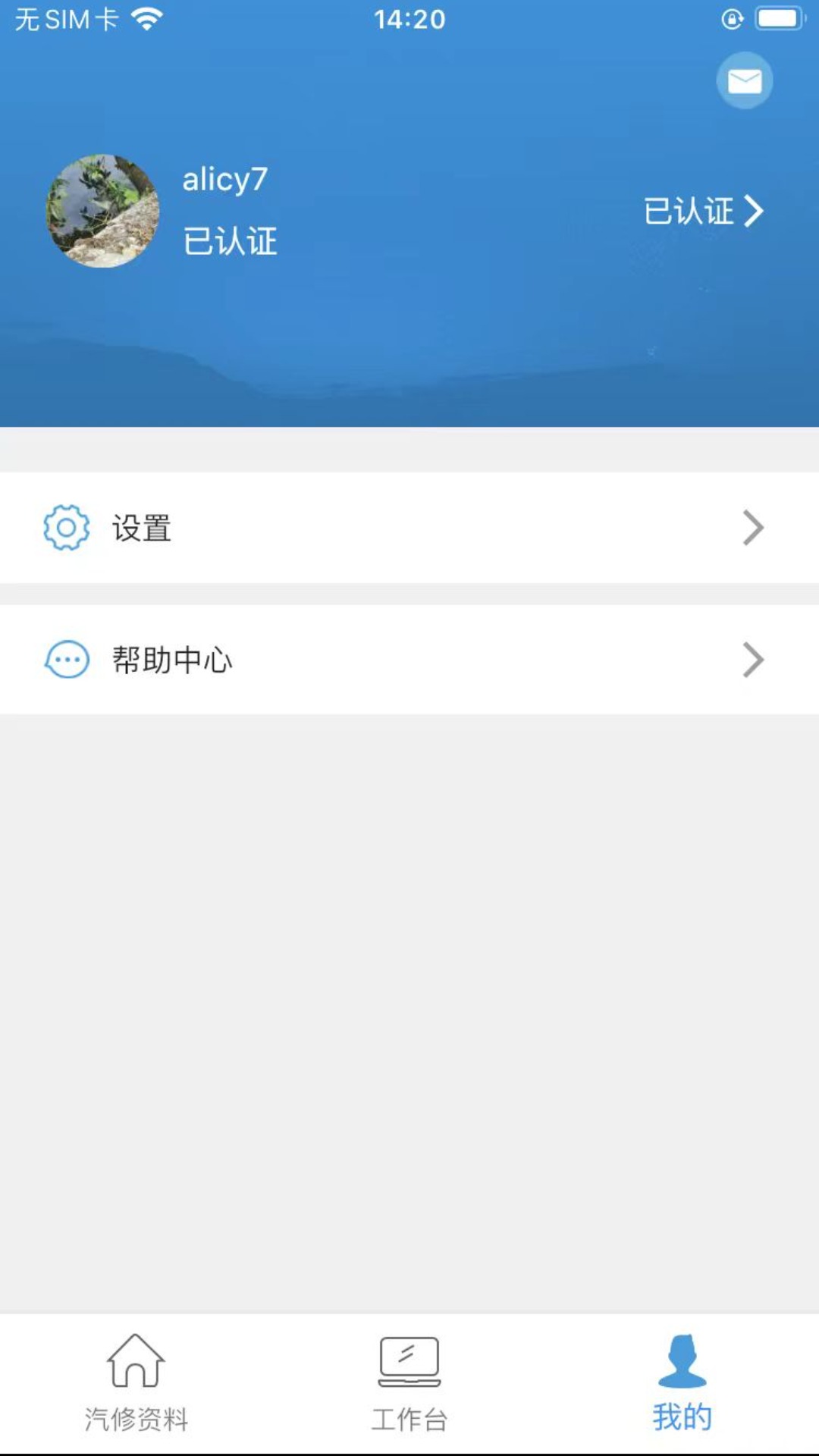
Task: Open user profile via avatar photo
Action: coord(104,211)
